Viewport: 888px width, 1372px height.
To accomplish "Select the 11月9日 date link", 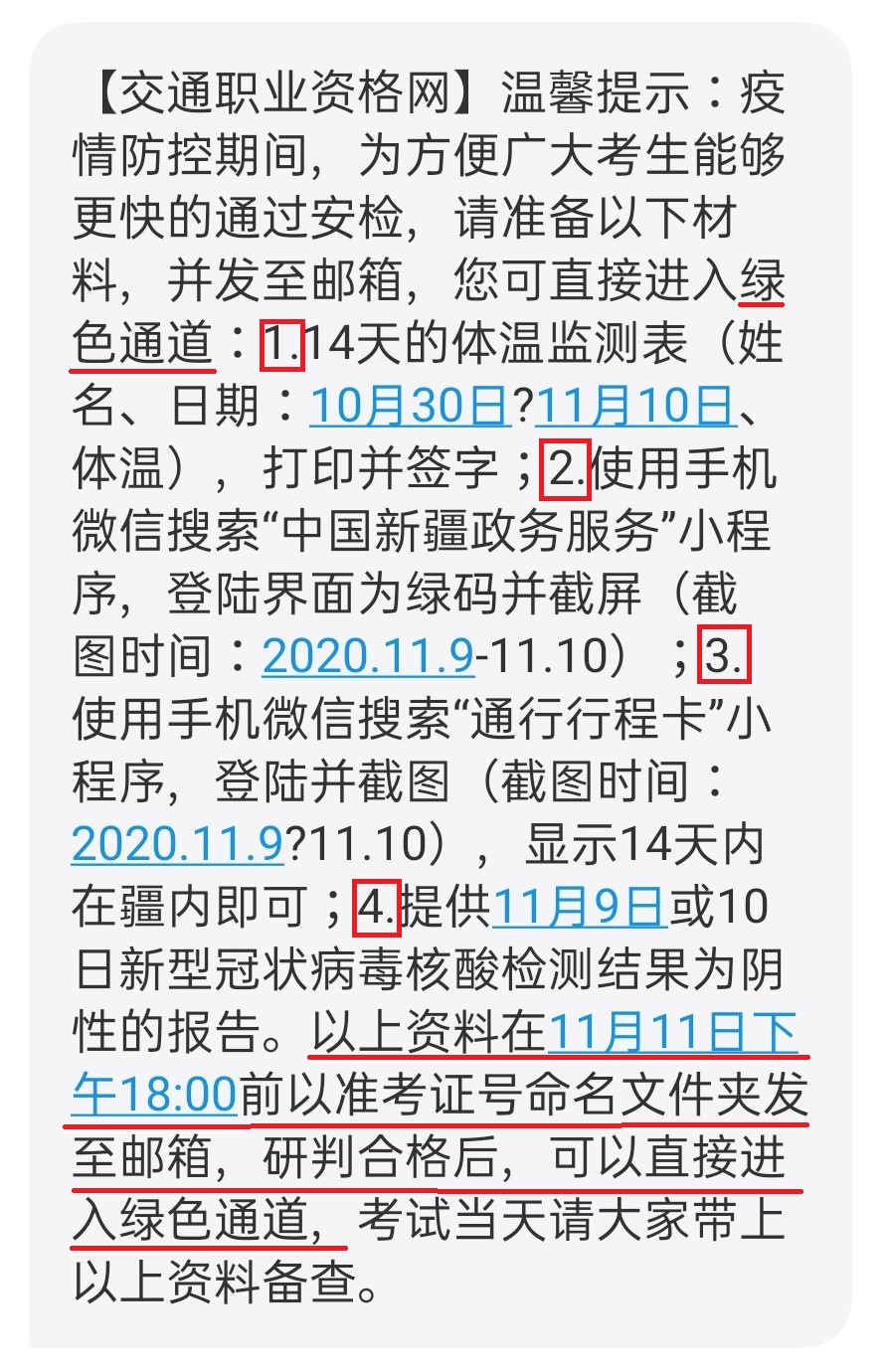I will point(580,906).
